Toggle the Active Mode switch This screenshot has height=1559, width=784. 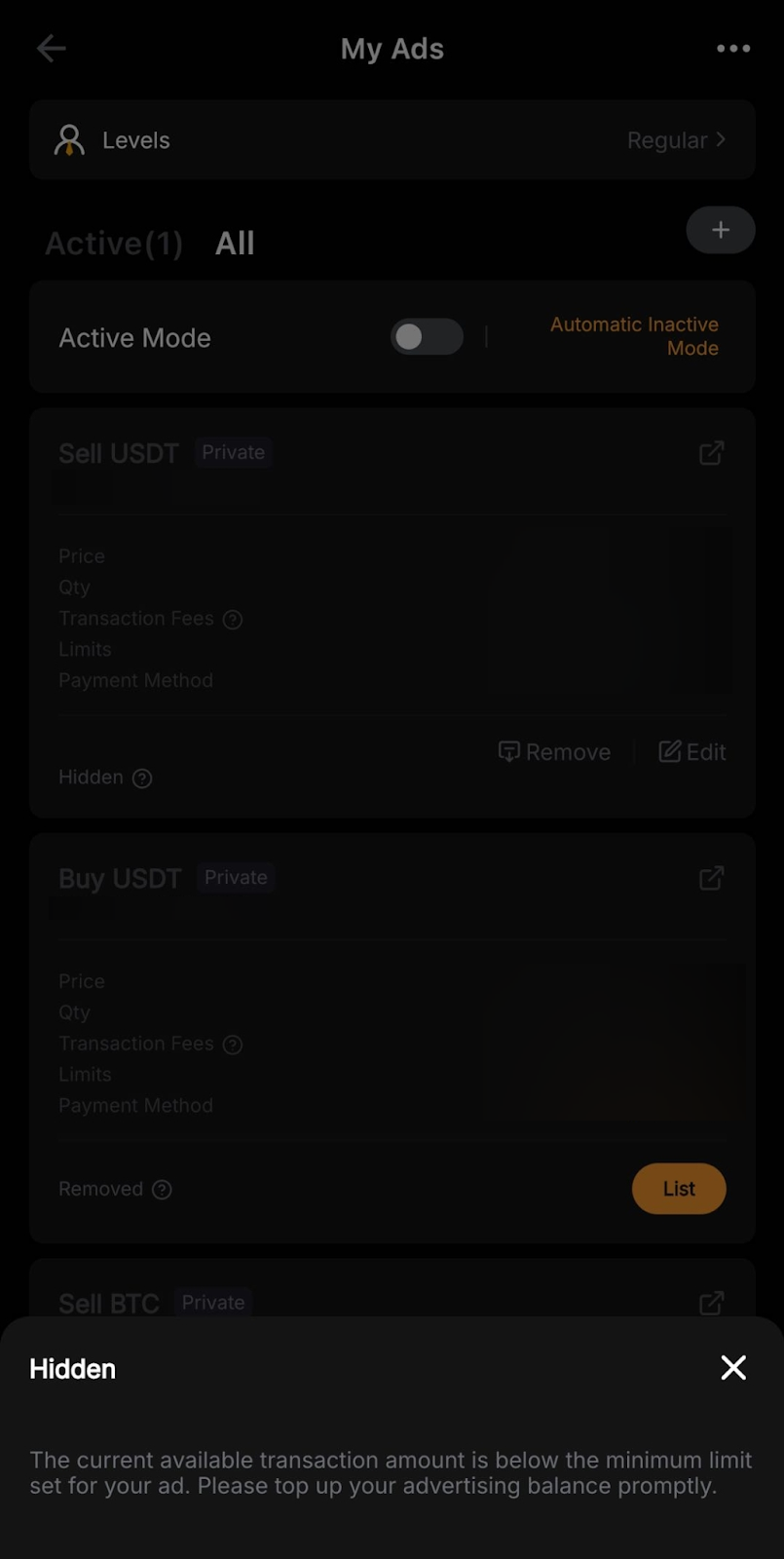427,337
